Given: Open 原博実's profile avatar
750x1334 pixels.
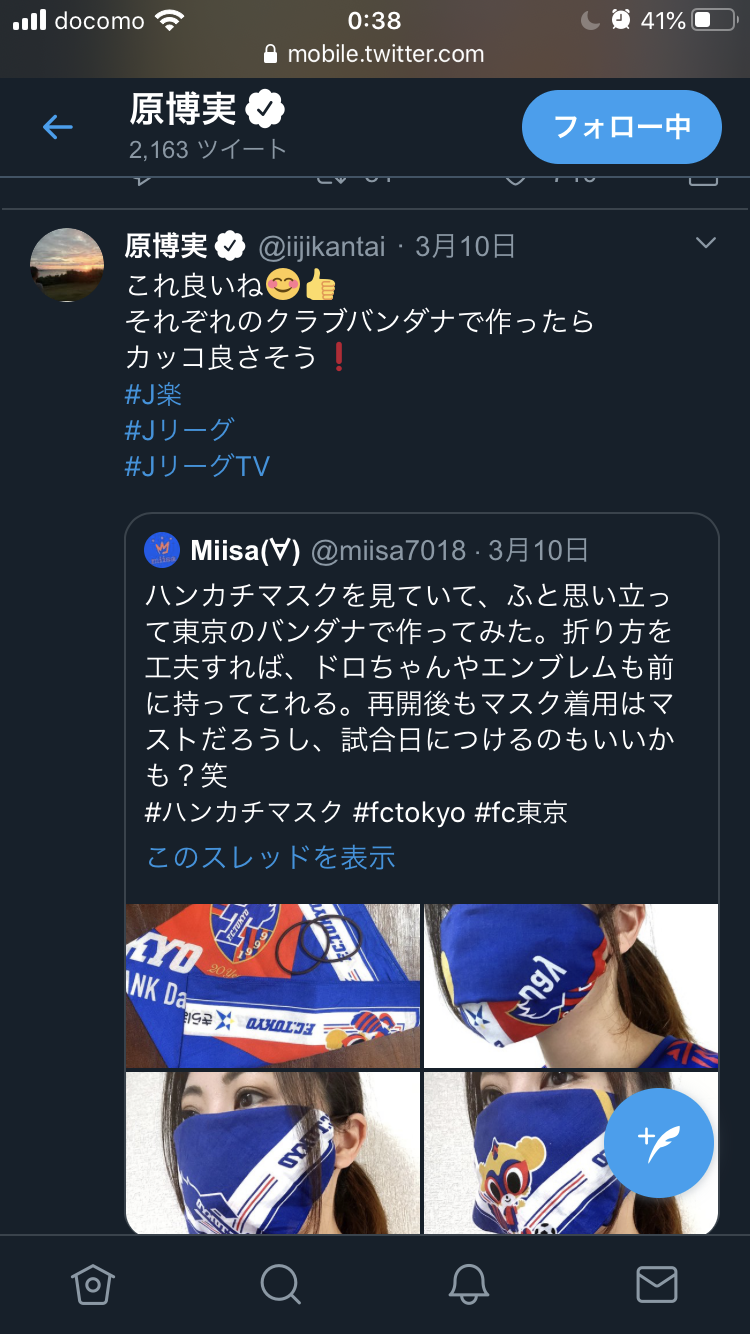Looking at the screenshot, I should click(68, 265).
